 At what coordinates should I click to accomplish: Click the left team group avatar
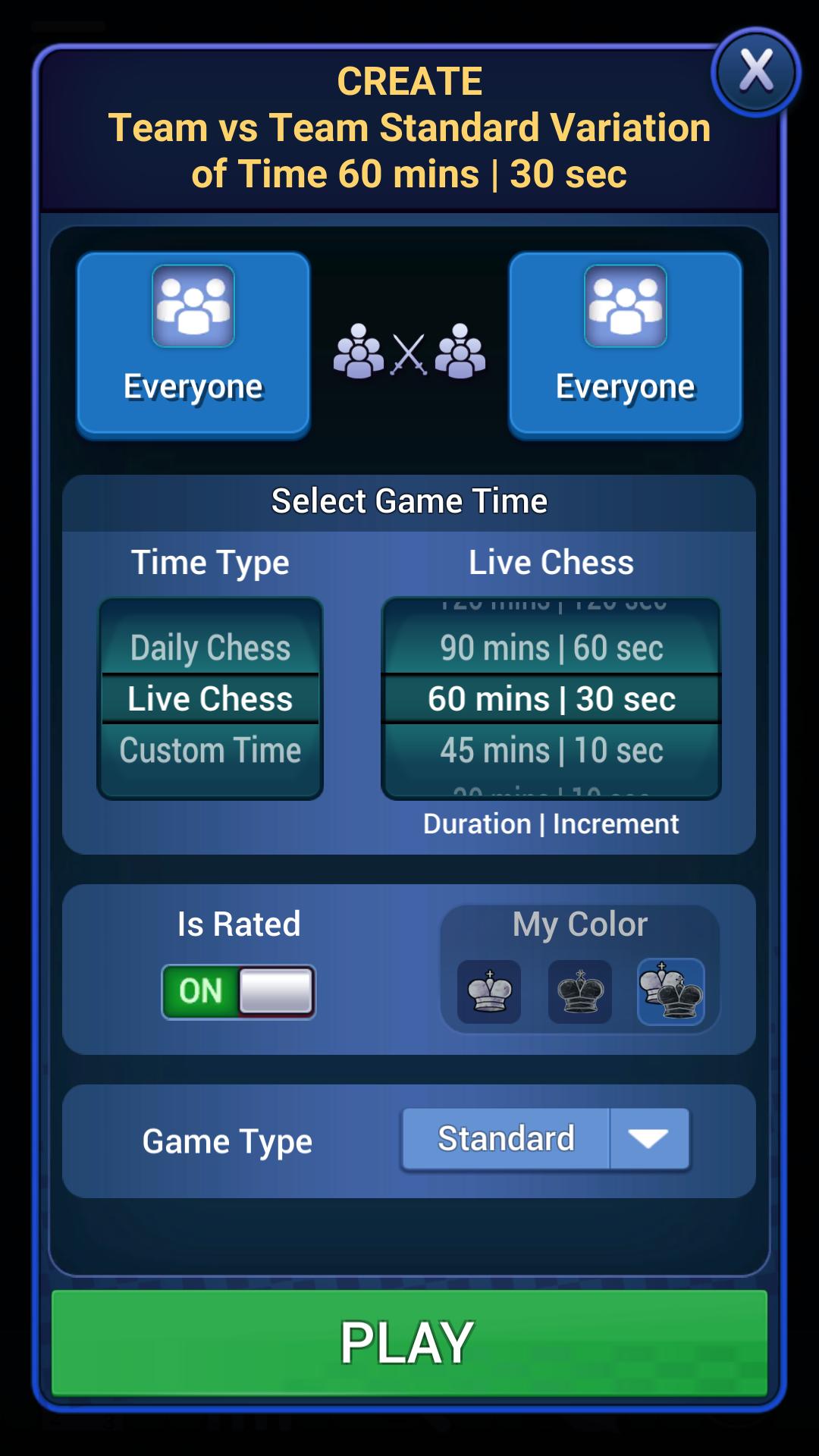click(x=193, y=305)
